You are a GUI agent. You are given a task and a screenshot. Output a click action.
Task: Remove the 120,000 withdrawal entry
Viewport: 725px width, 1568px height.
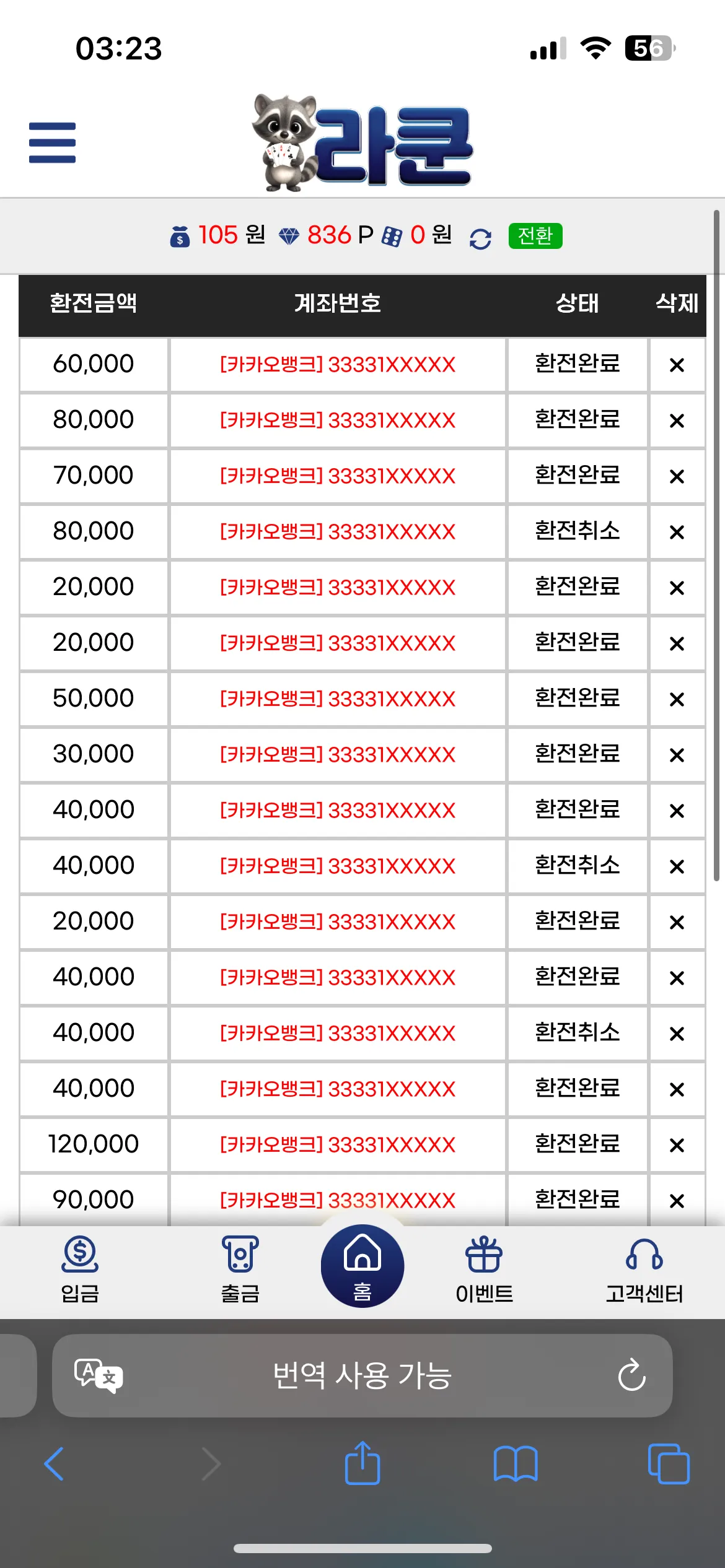coord(677,1145)
